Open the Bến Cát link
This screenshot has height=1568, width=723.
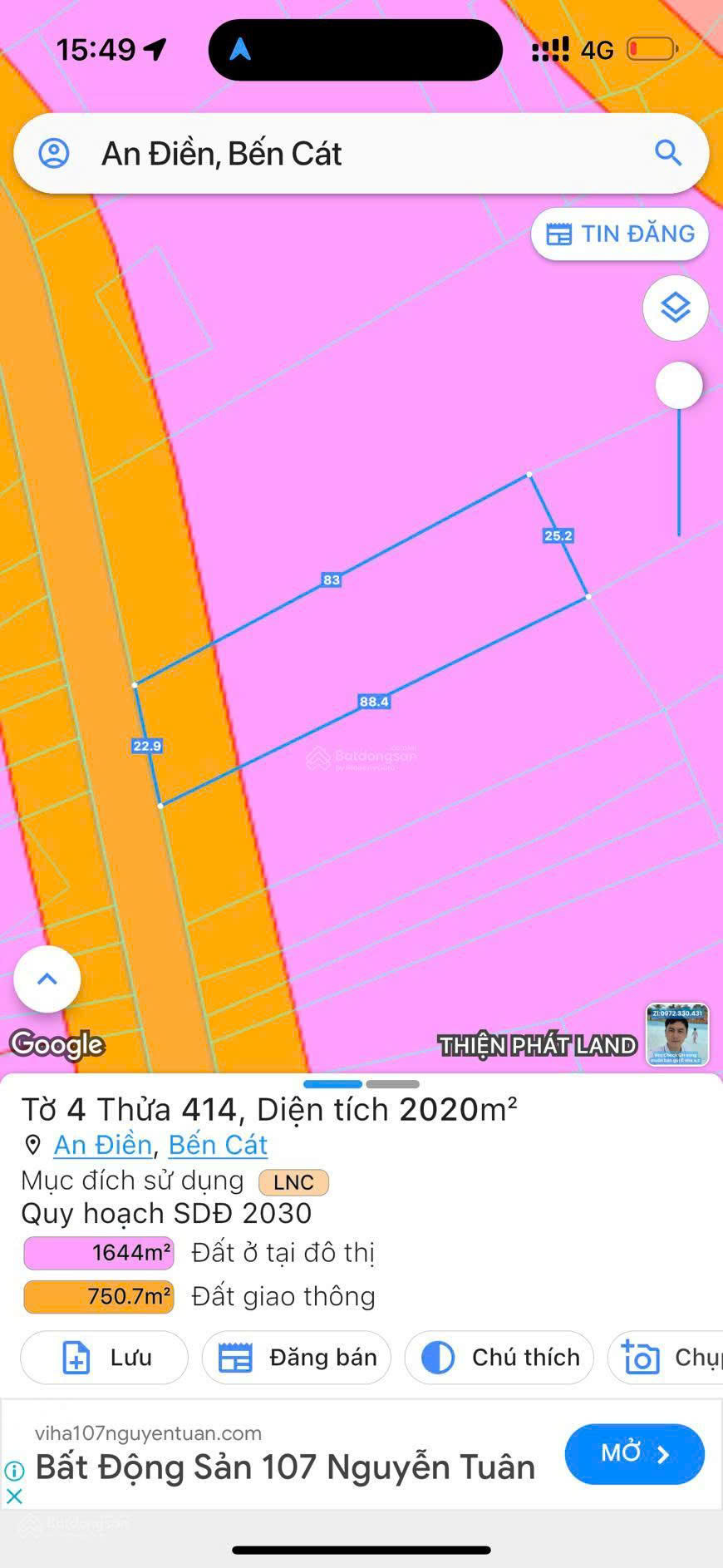click(x=218, y=1145)
